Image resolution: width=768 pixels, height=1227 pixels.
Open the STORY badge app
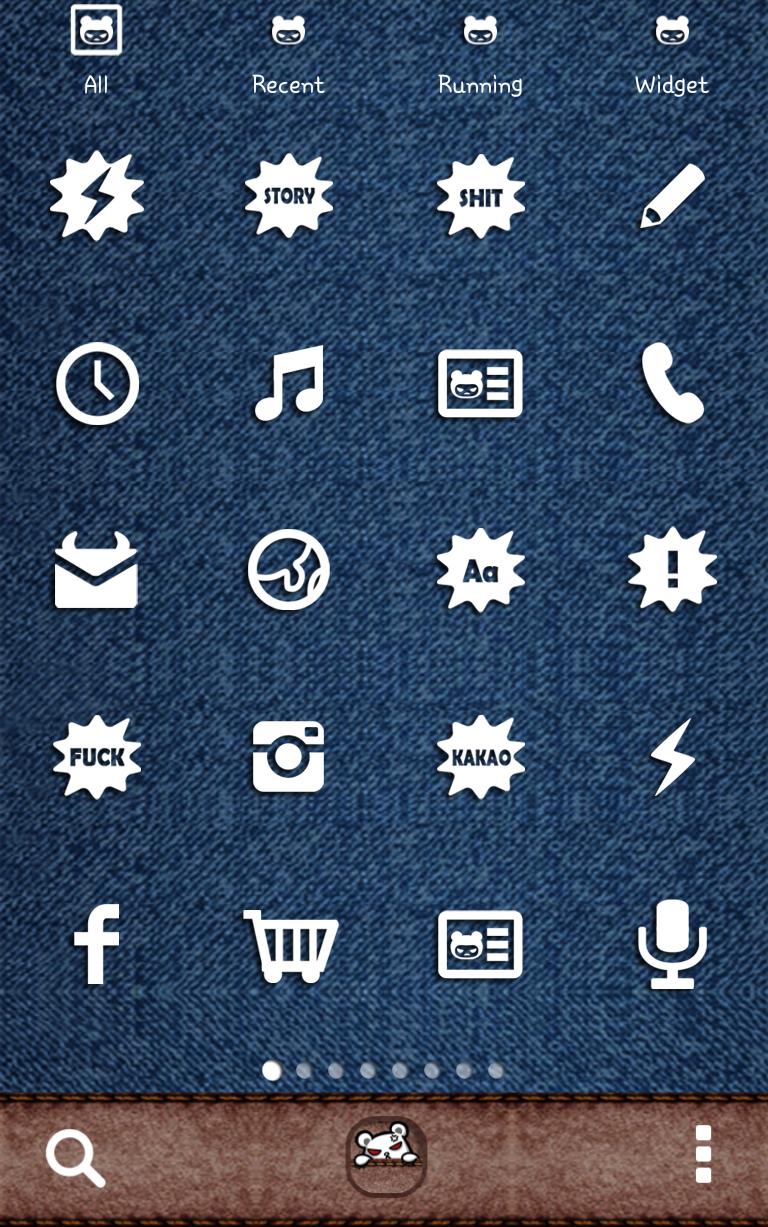[x=289, y=196]
